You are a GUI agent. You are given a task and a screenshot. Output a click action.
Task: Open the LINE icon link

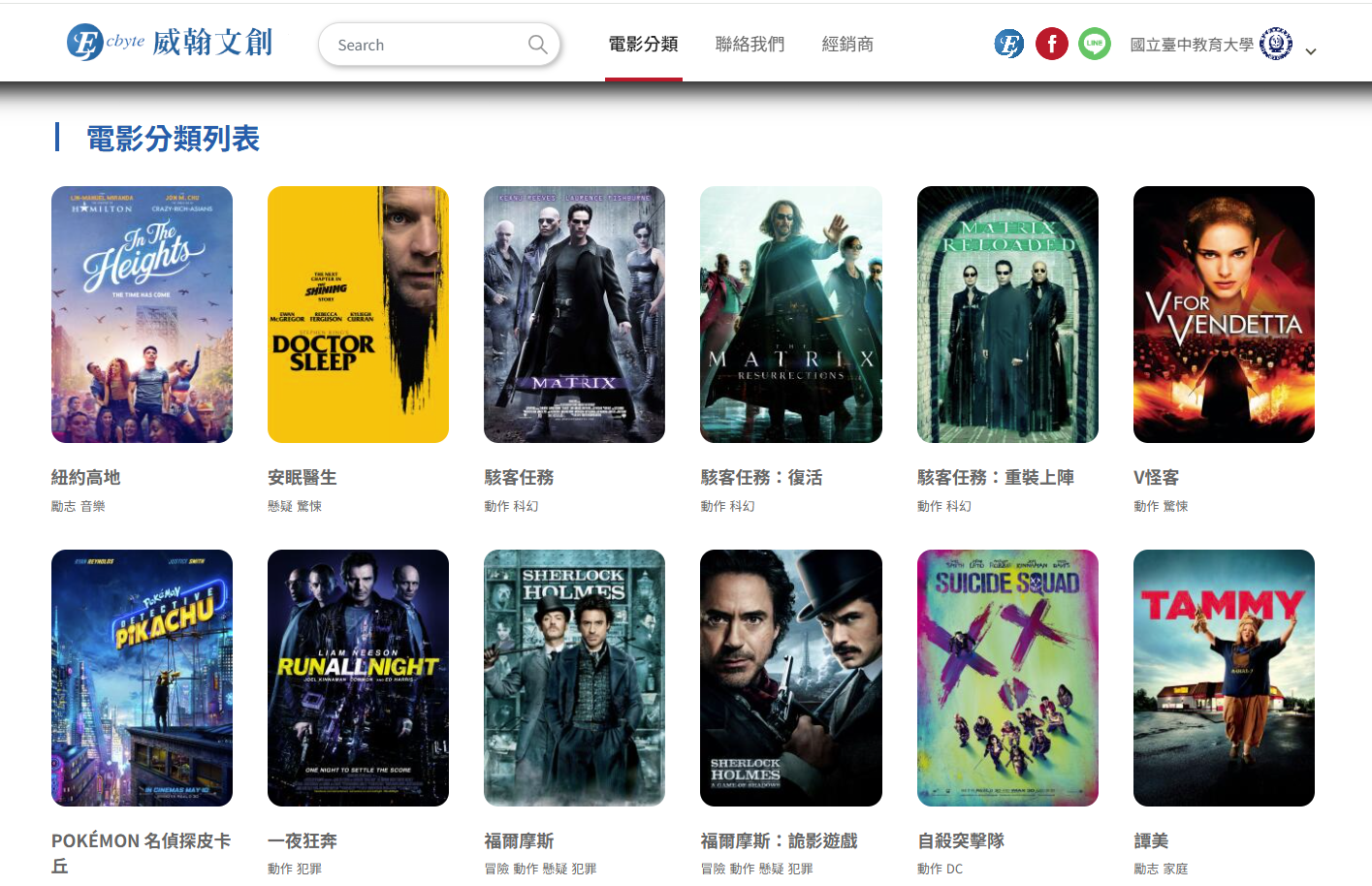(x=1095, y=44)
